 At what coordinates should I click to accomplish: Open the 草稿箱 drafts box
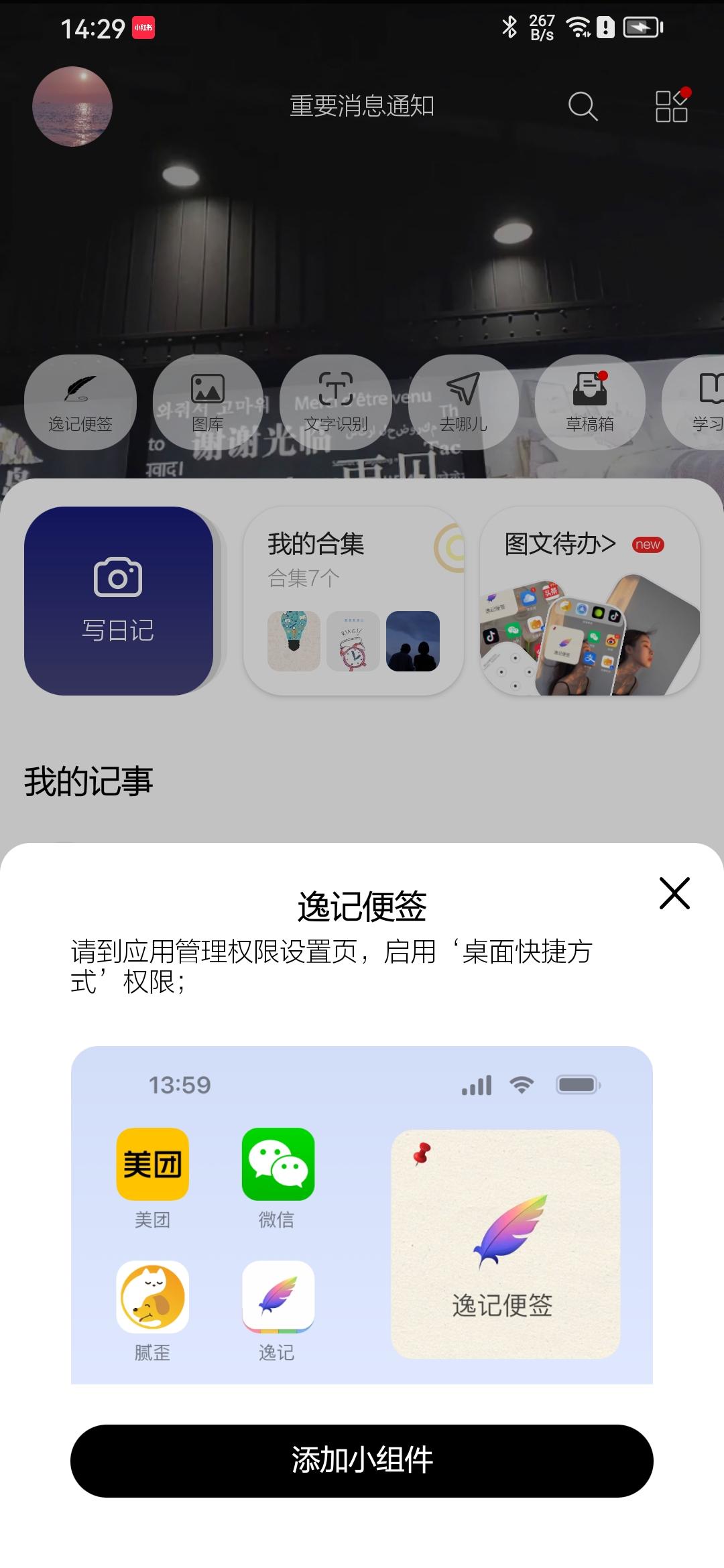pos(590,402)
